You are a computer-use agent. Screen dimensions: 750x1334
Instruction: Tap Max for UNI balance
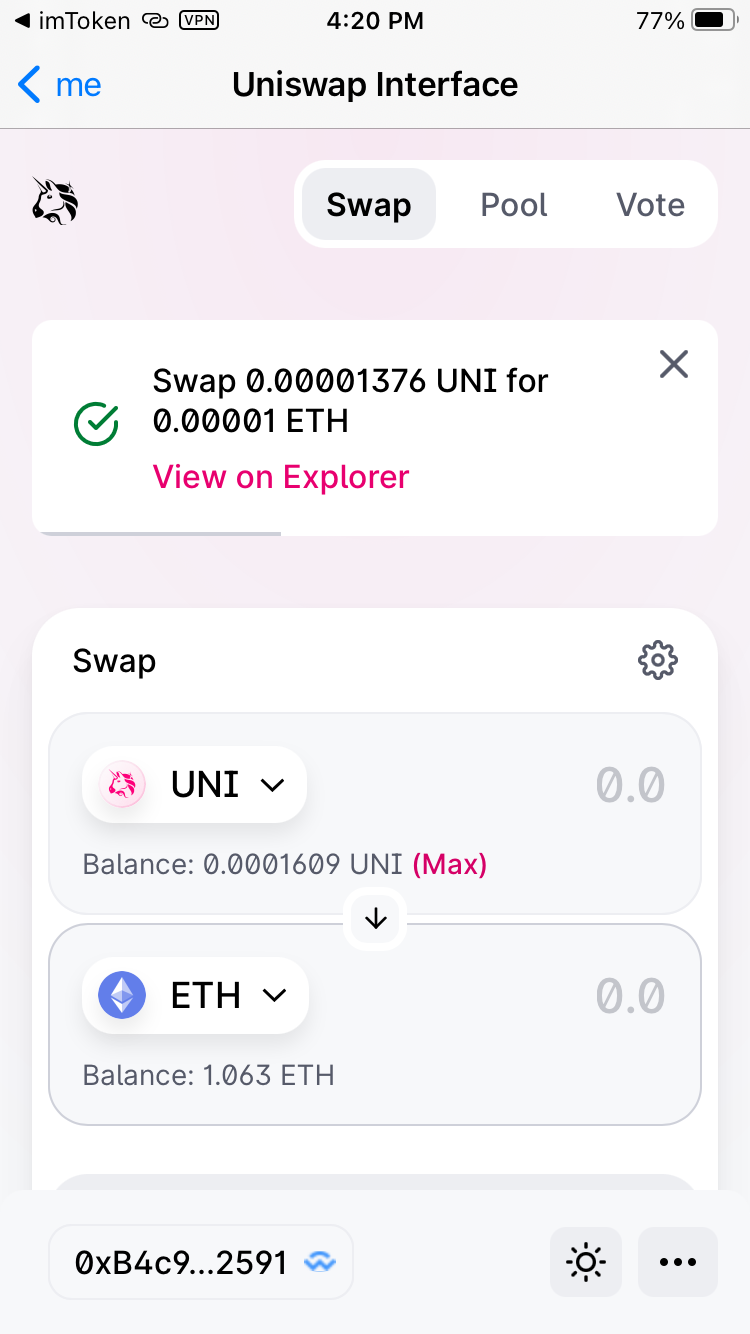[450, 864]
